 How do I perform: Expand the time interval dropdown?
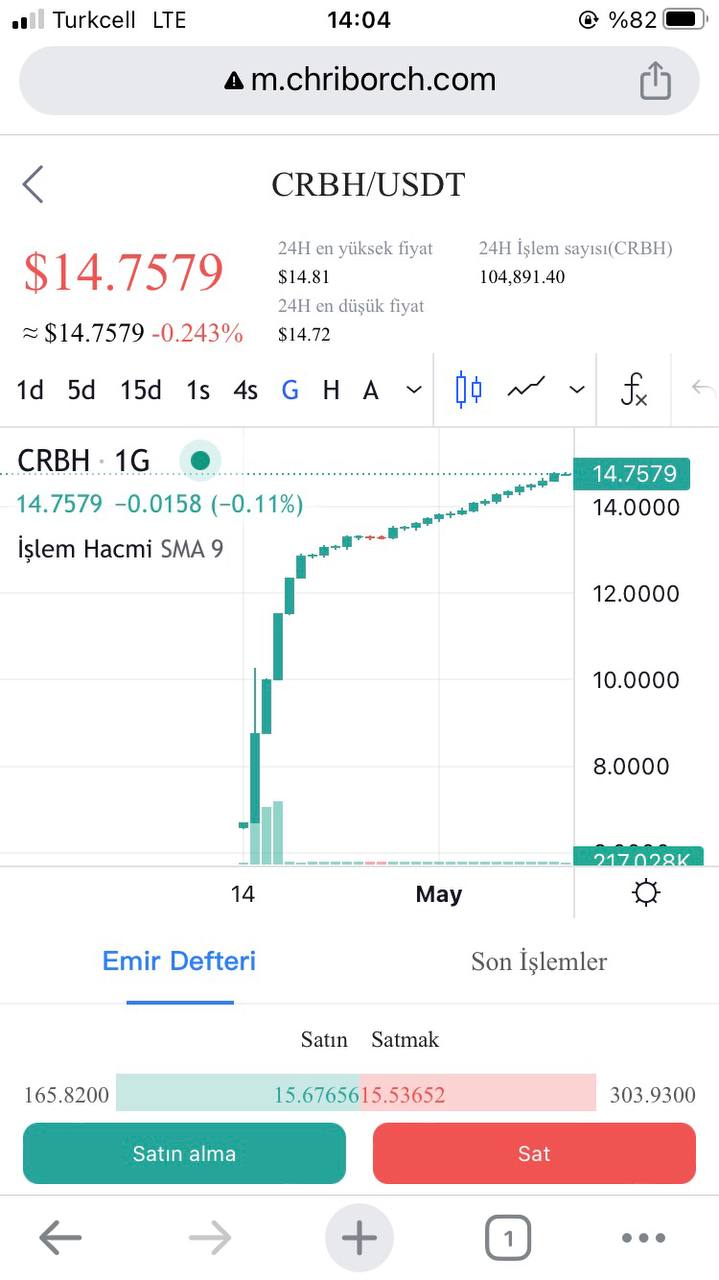click(x=414, y=390)
